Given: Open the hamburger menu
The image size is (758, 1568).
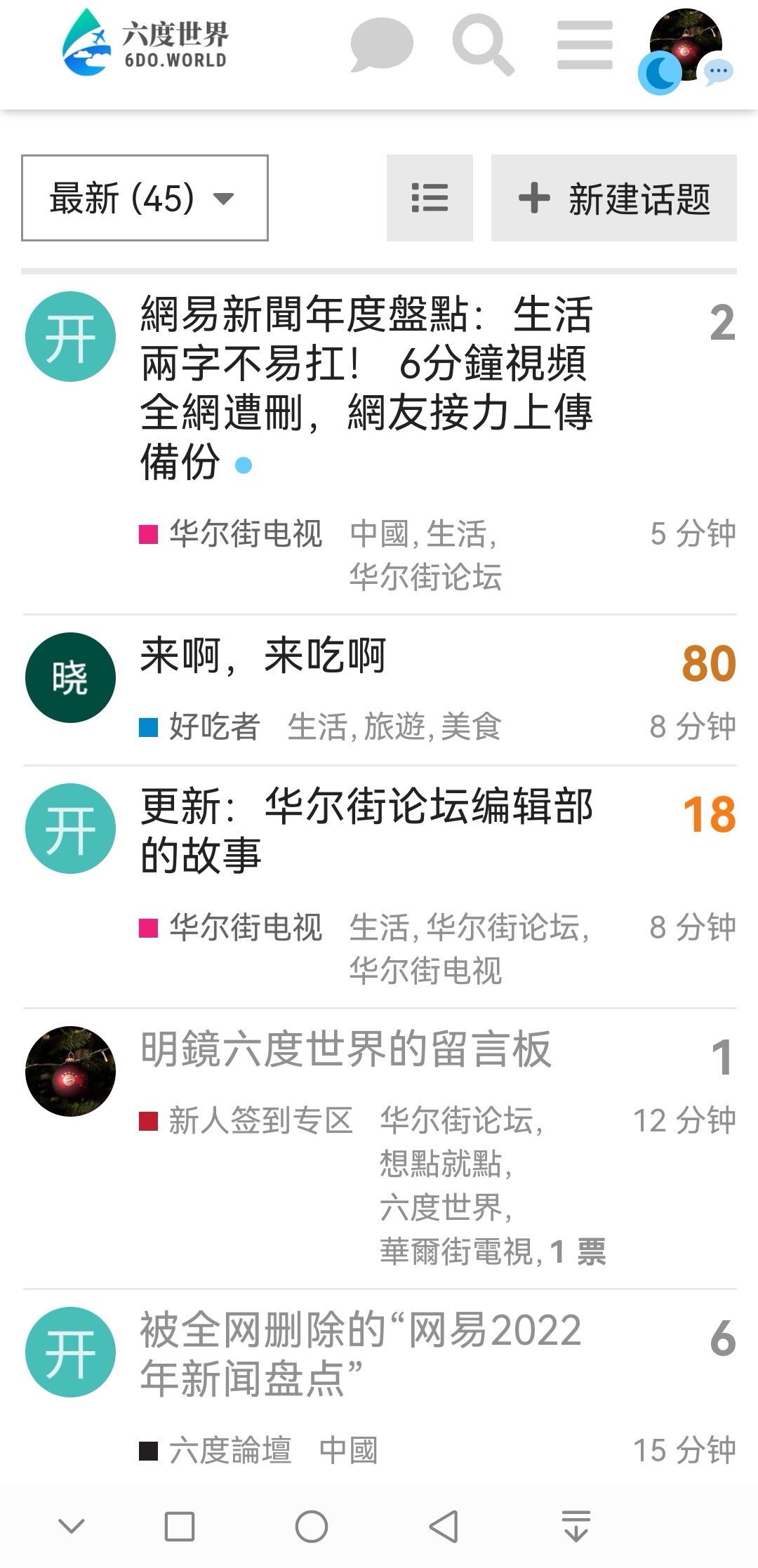Looking at the screenshot, I should pyautogui.click(x=585, y=45).
